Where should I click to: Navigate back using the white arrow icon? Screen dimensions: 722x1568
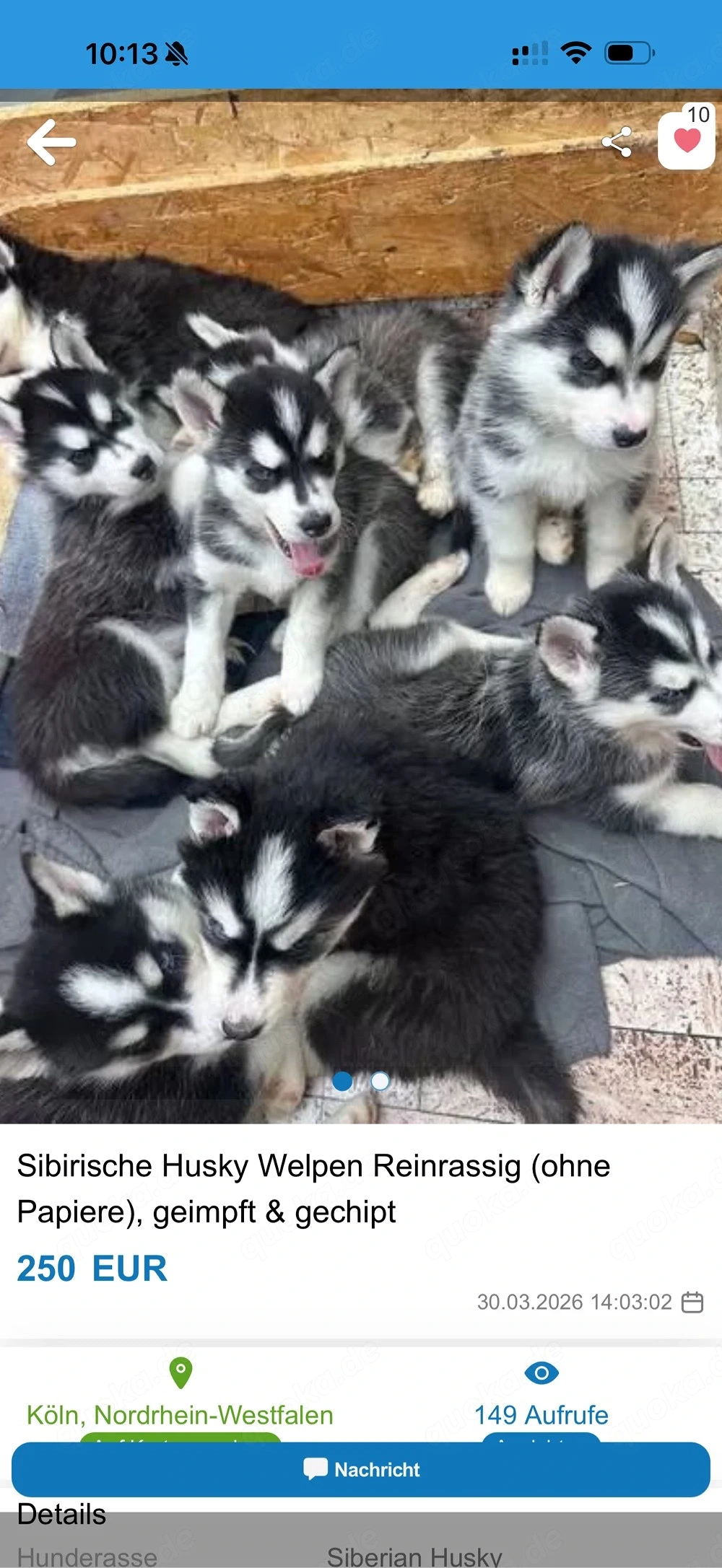click(x=51, y=141)
